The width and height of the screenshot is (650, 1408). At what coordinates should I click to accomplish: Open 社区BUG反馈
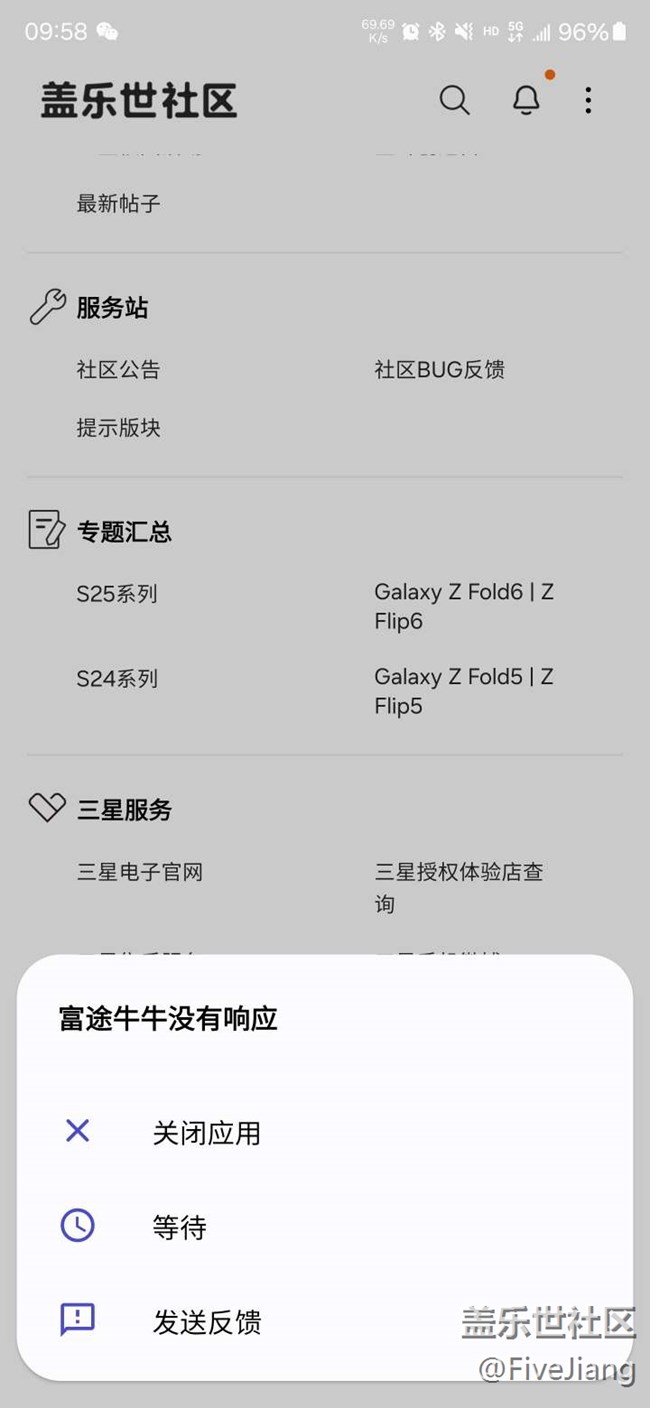click(439, 370)
